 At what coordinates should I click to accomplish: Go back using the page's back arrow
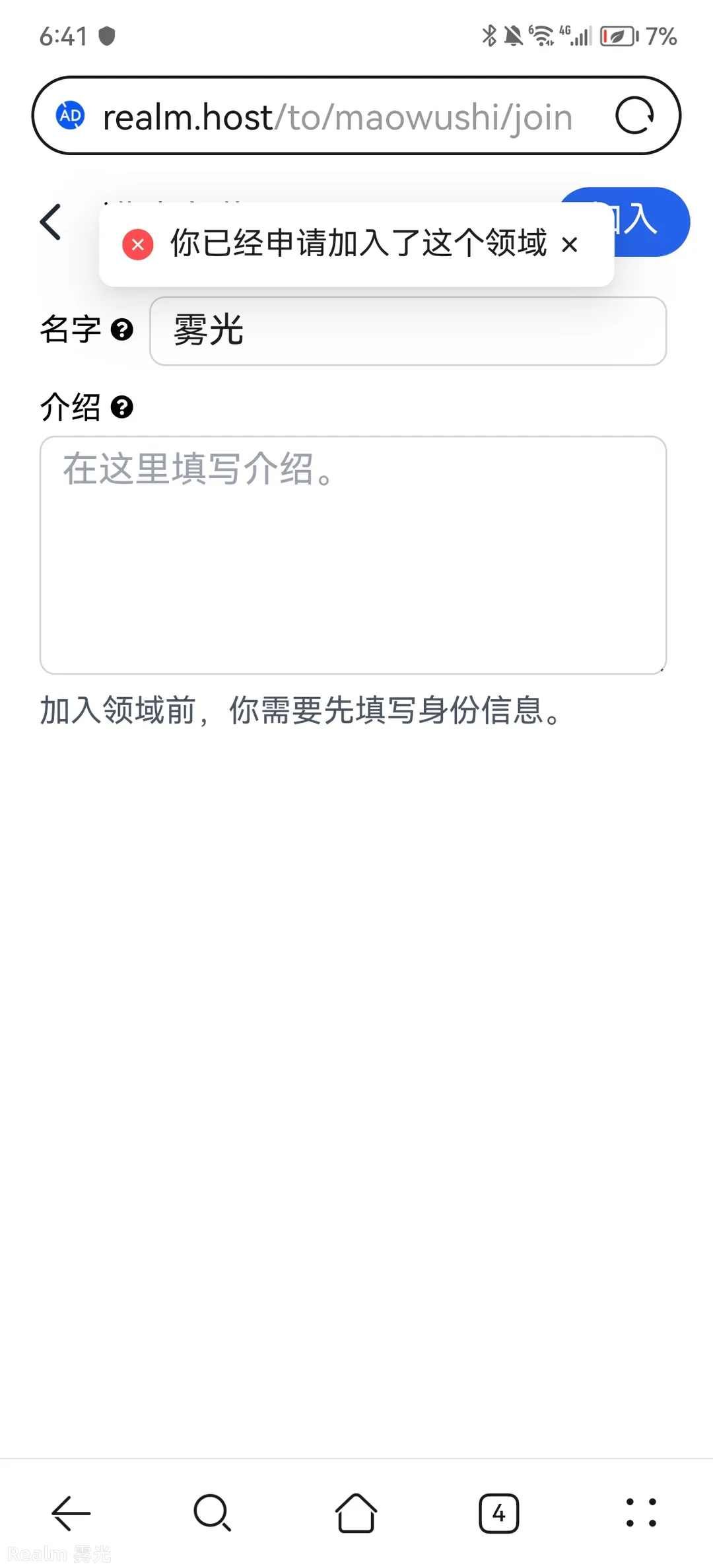[x=51, y=222]
